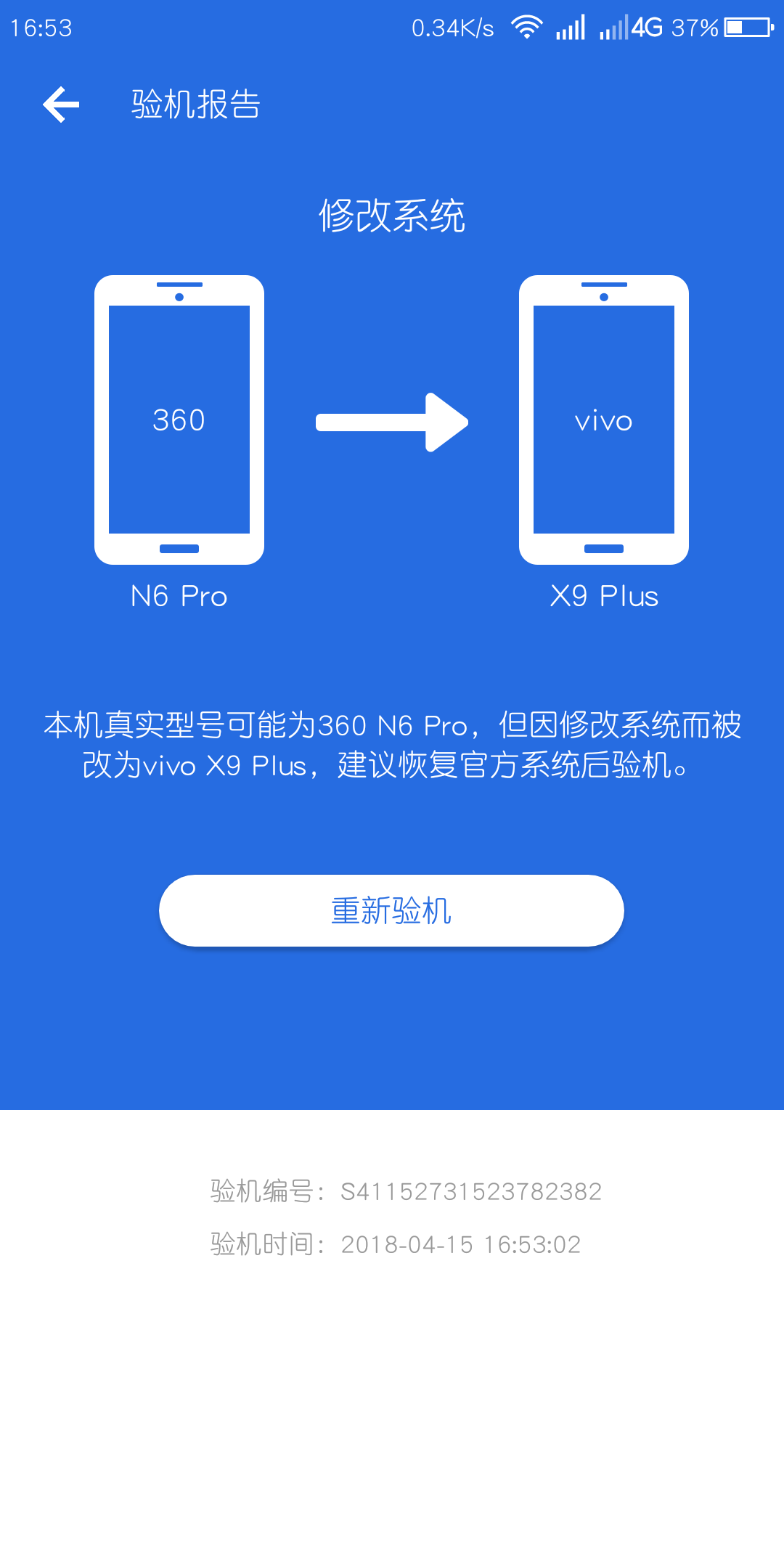Tap the vivo X9 Plus phone illustration
Viewport: 784px width, 1568px height.
click(x=603, y=420)
